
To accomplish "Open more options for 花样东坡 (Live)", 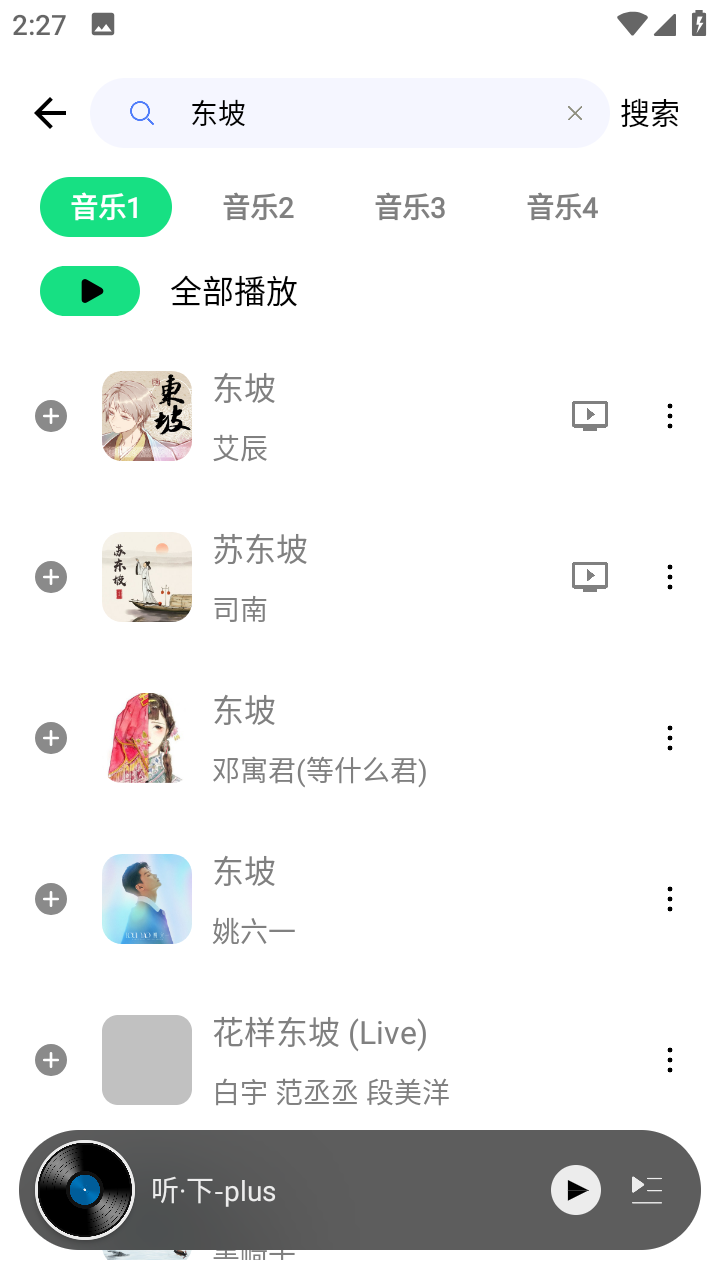I will [670, 1060].
